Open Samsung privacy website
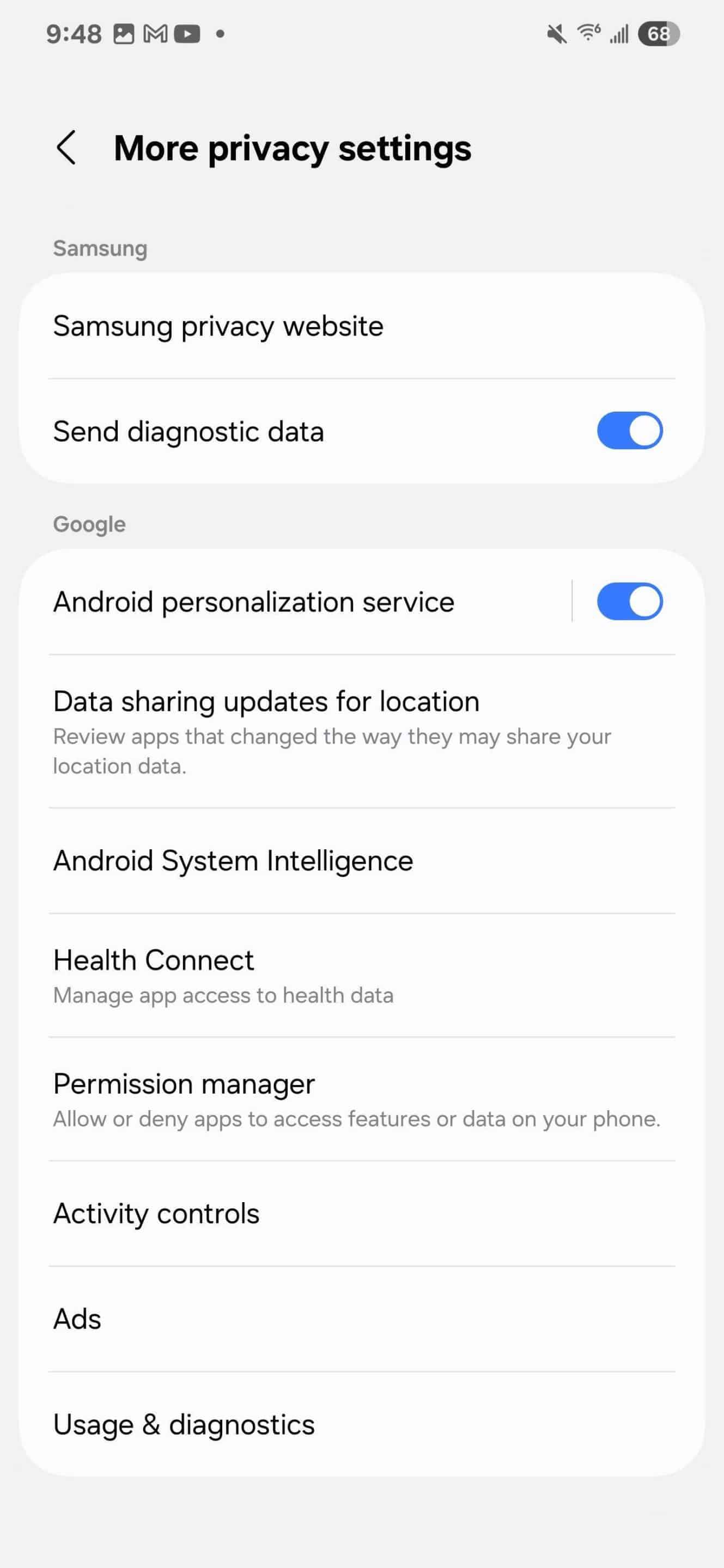The height and width of the screenshot is (1568, 724). click(362, 326)
